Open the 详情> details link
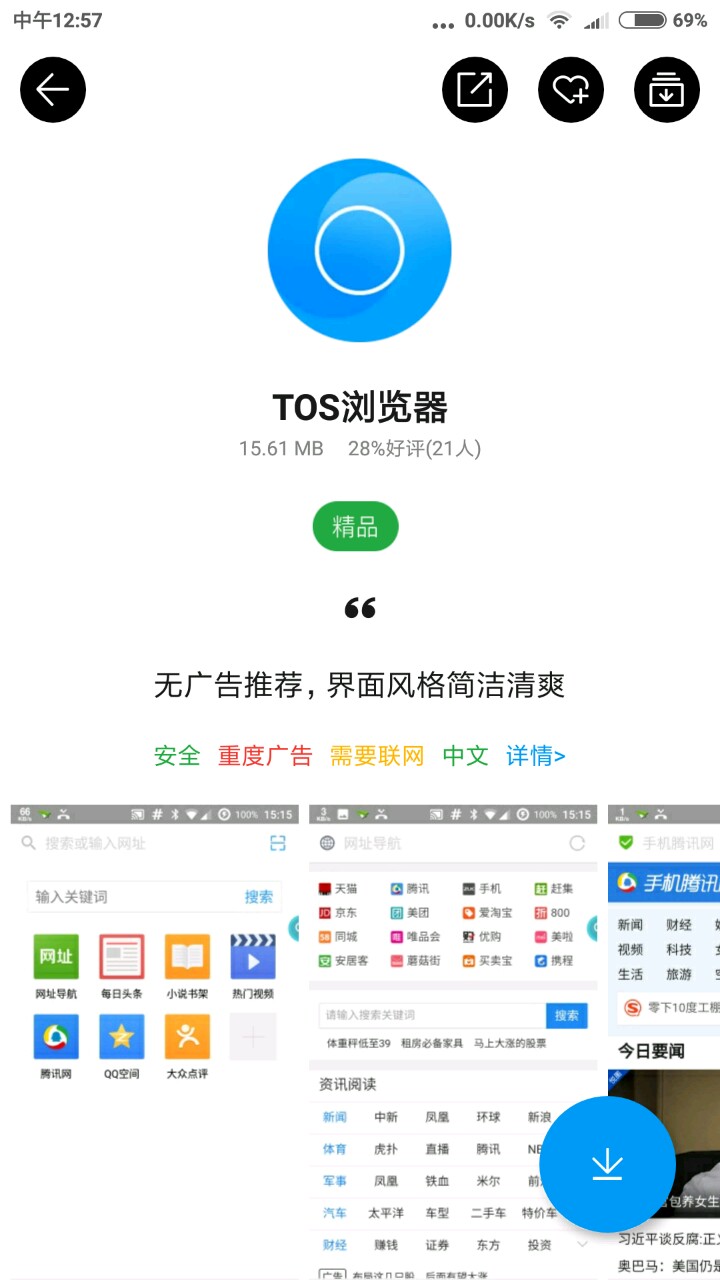 click(536, 756)
